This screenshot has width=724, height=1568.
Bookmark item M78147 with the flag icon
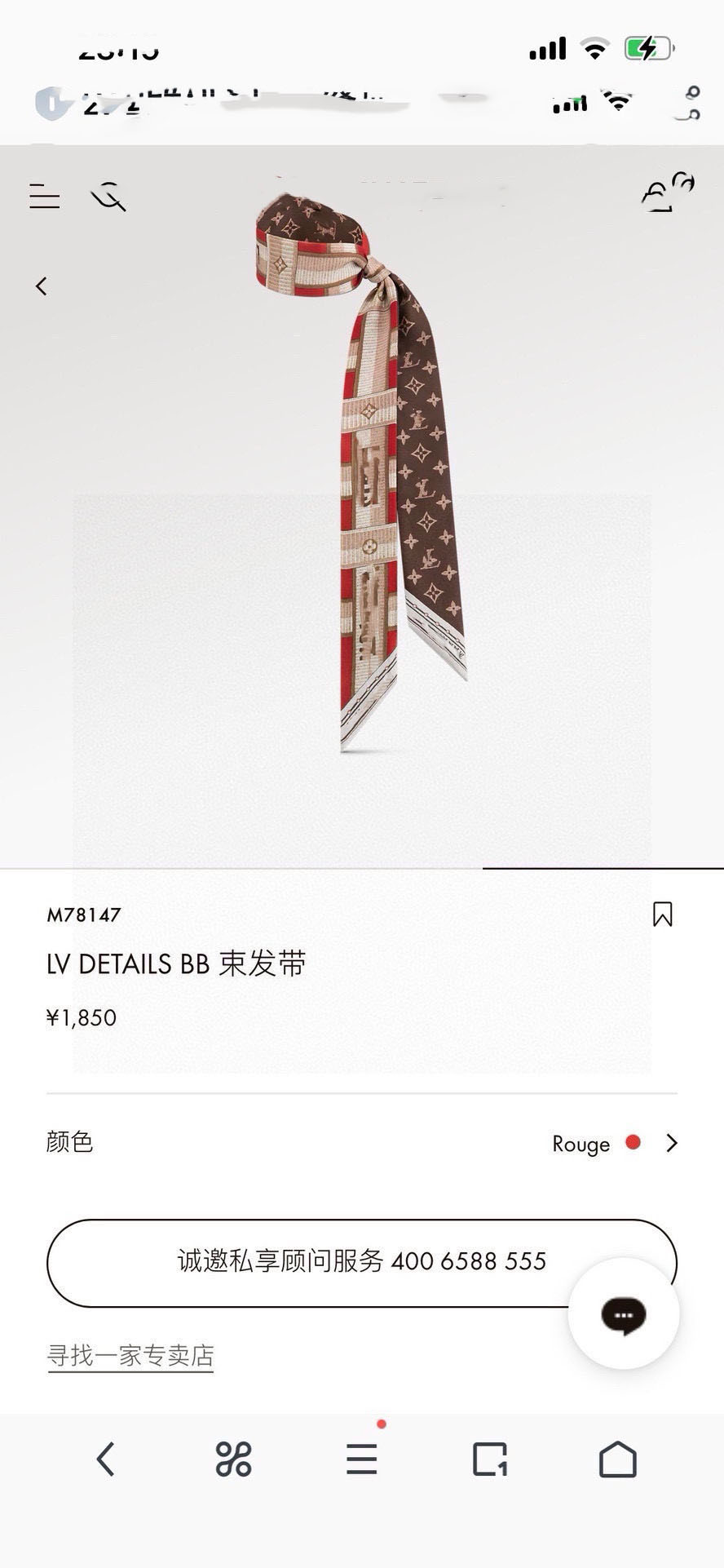[x=663, y=915]
